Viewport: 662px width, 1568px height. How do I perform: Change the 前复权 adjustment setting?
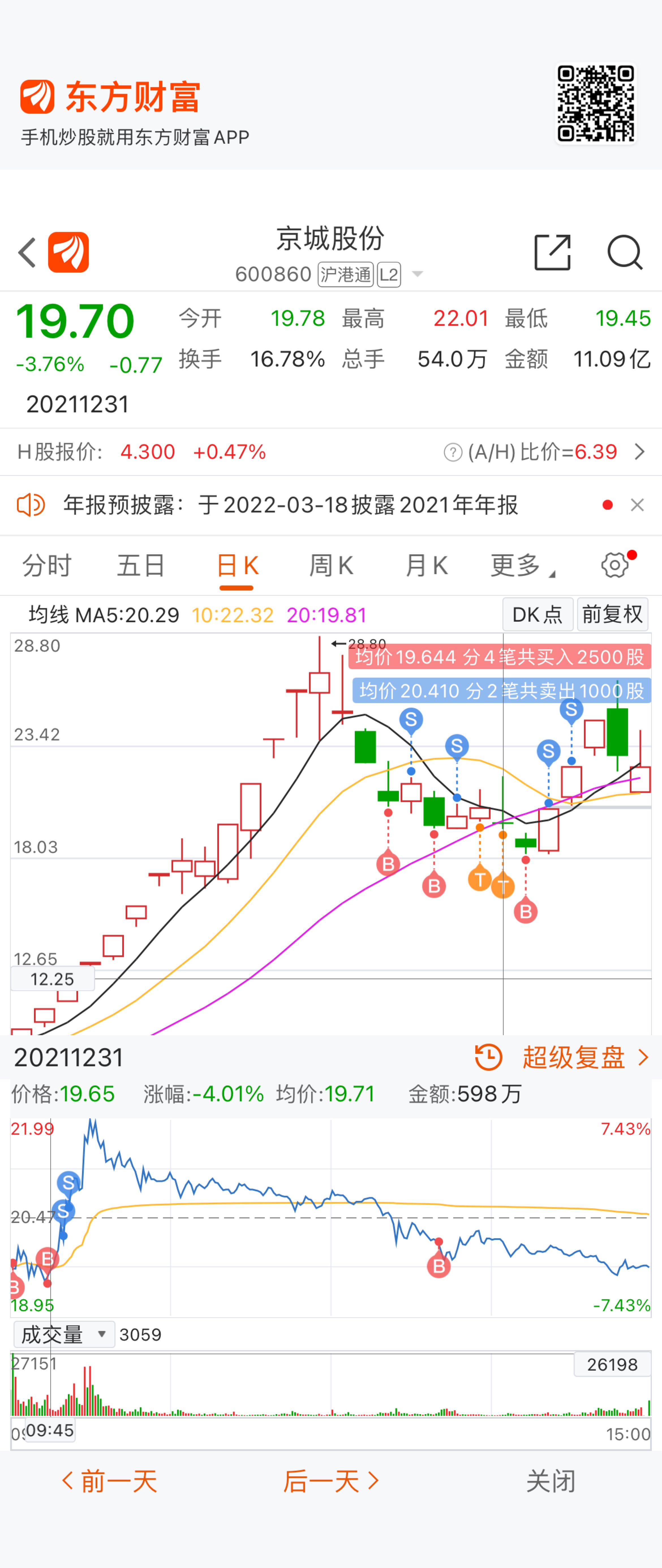pos(612,615)
